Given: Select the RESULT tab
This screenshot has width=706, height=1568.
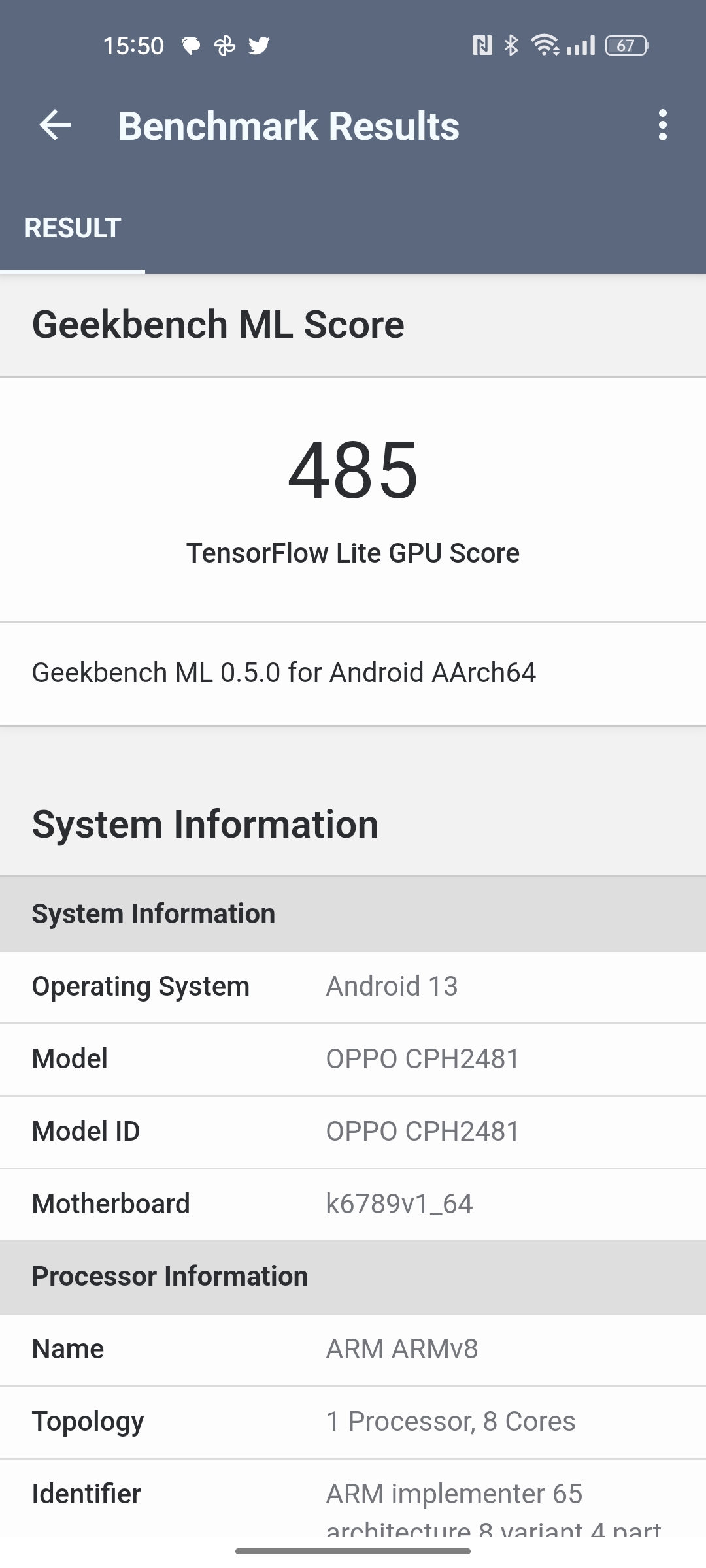Looking at the screenshot, I should 73,228.
